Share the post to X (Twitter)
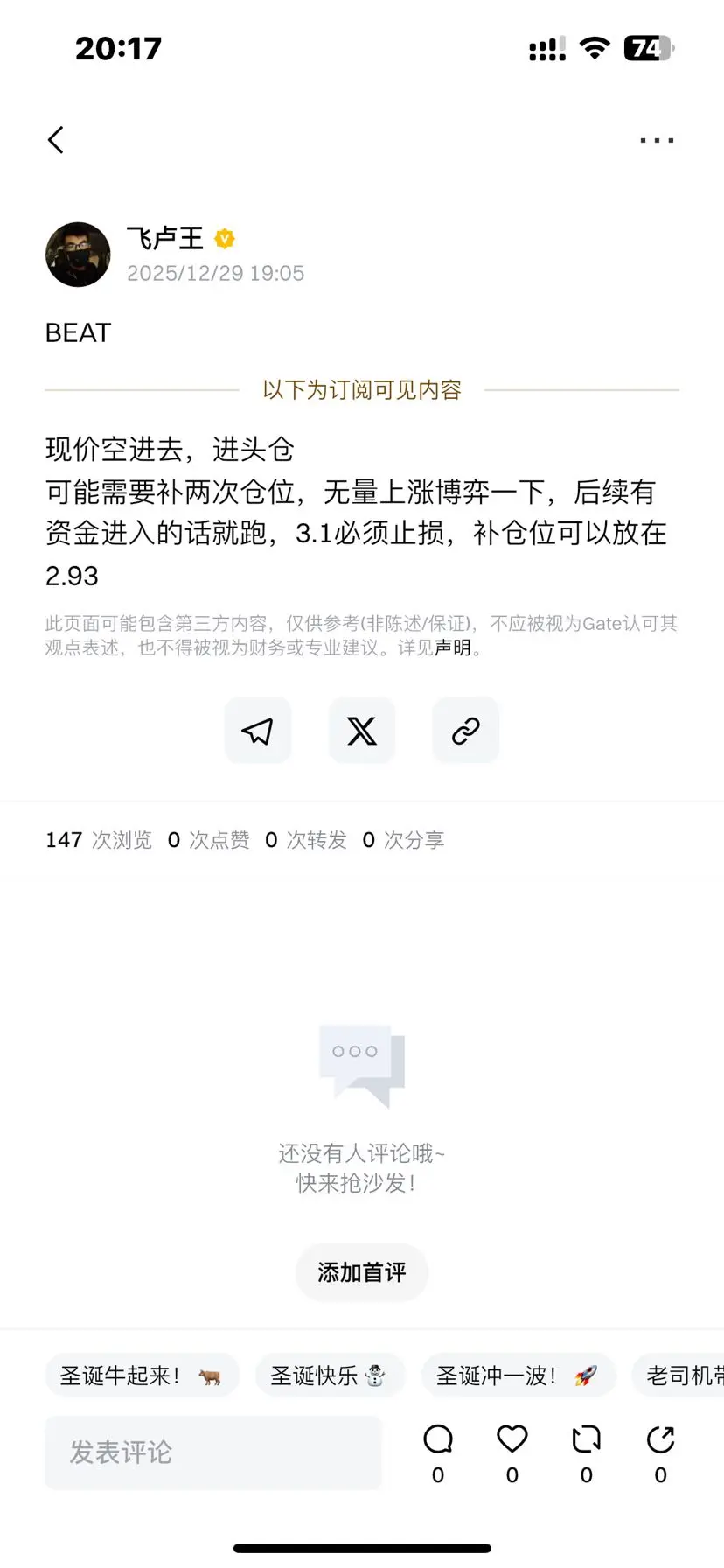This screenshot has height=1568, width=724. coord(361,731)
